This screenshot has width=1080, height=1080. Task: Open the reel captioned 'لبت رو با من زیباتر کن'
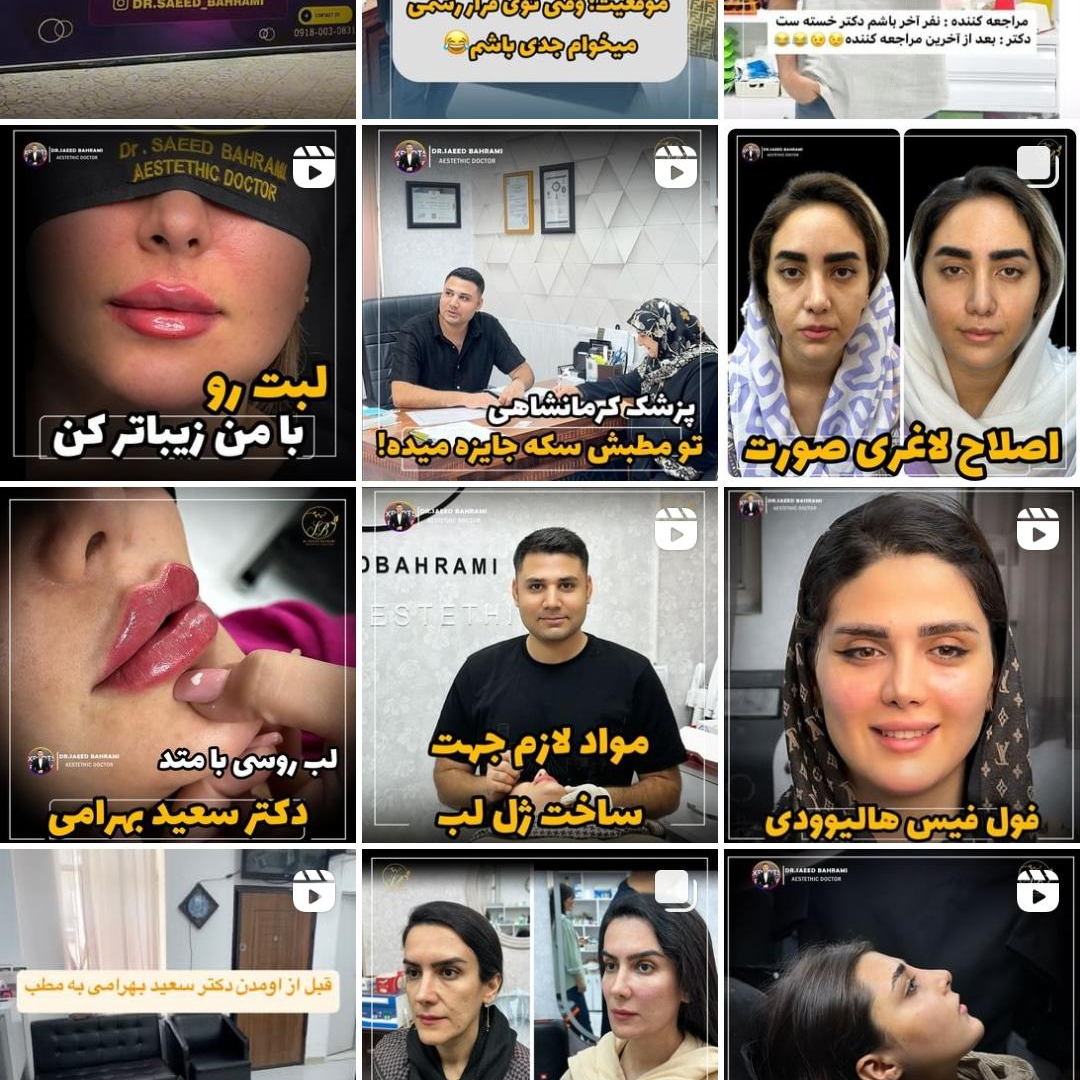(178, 303)
